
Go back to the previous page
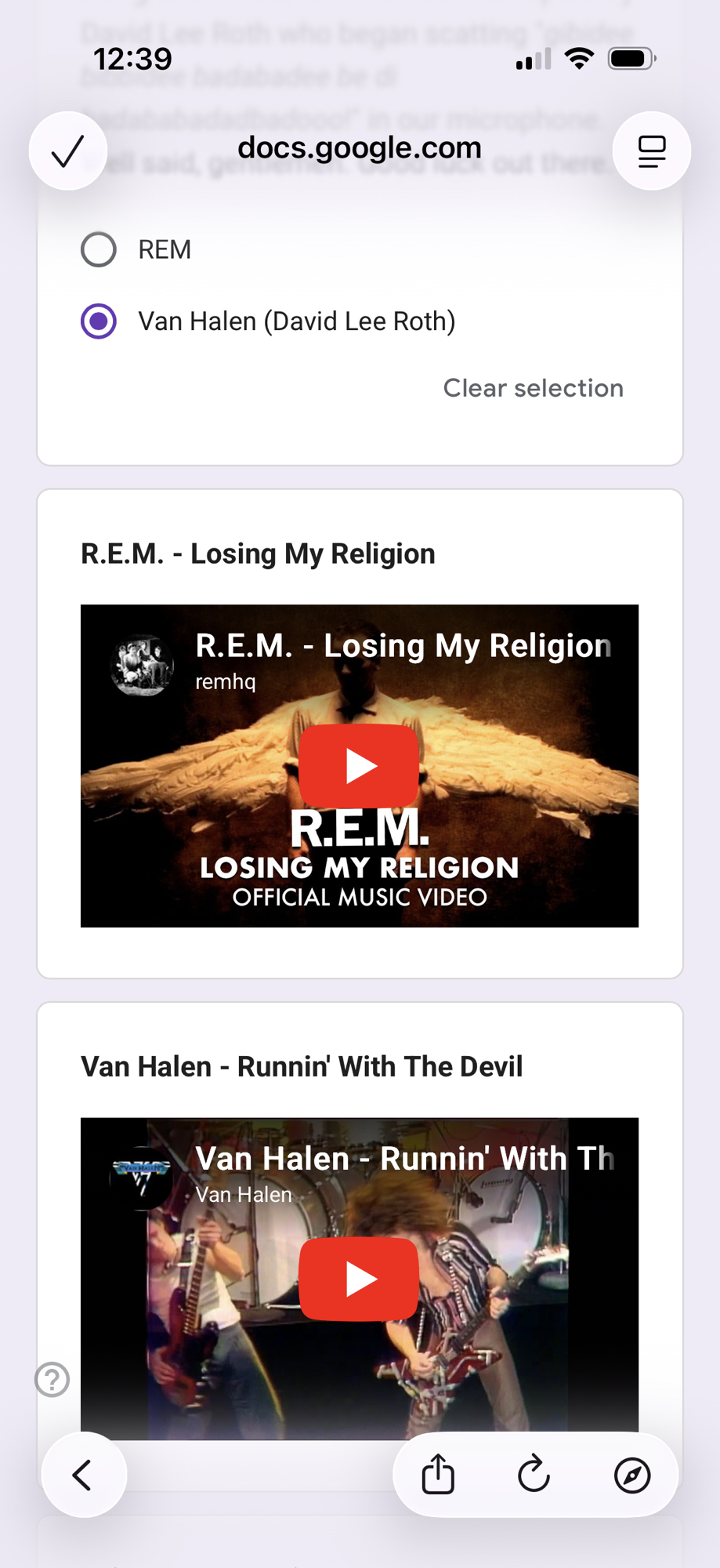pyautogui.click(x=84, y=1475)
